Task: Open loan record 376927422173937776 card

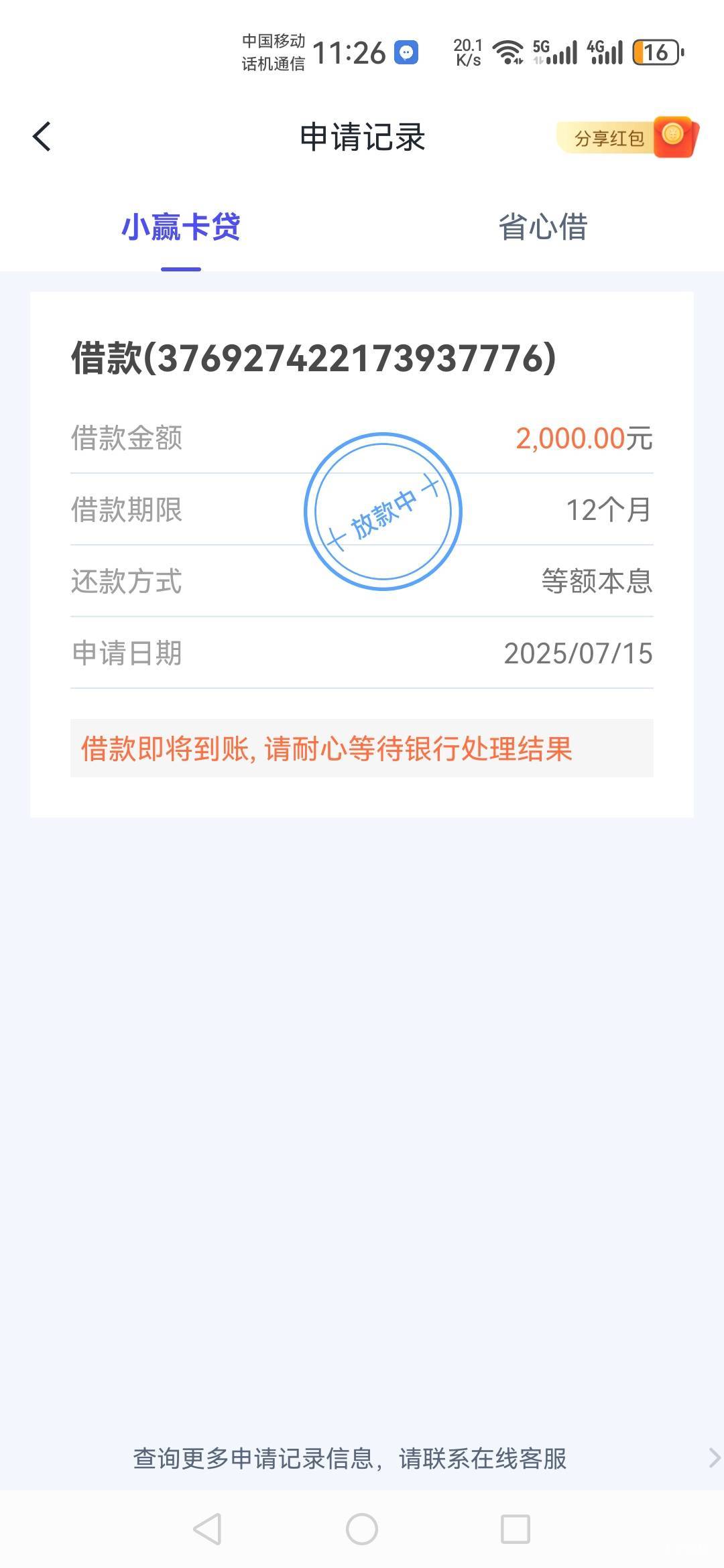Action: pyautogui.click(x=362, y=554)
